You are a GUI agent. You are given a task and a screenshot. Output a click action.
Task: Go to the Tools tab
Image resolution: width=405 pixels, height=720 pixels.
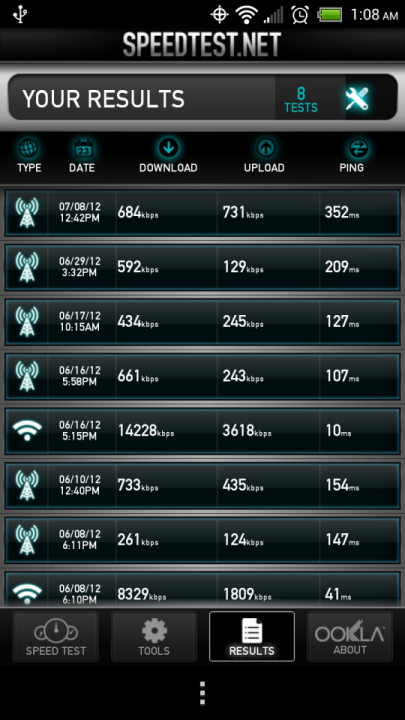(x=154, y=636)
